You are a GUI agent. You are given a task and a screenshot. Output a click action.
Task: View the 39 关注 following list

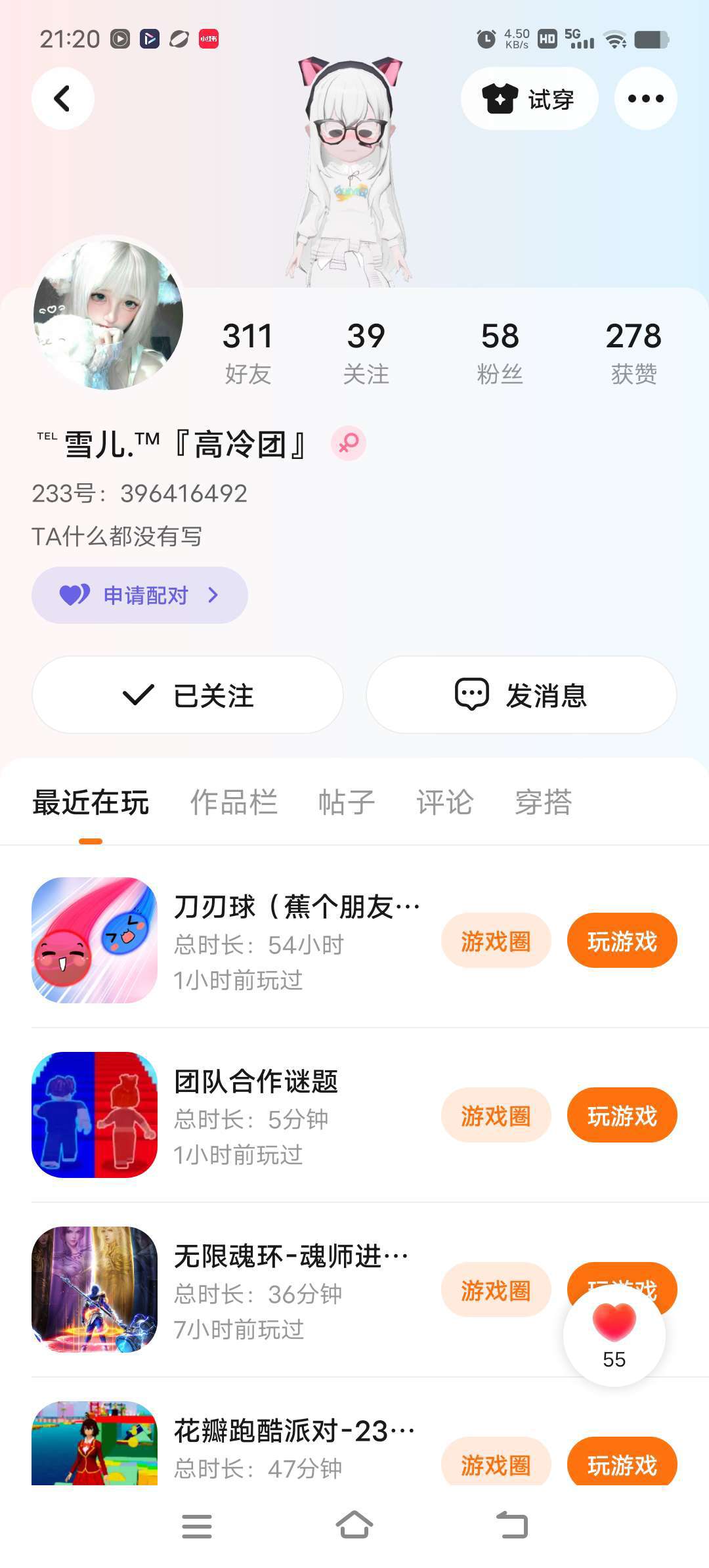click(366, 351)
